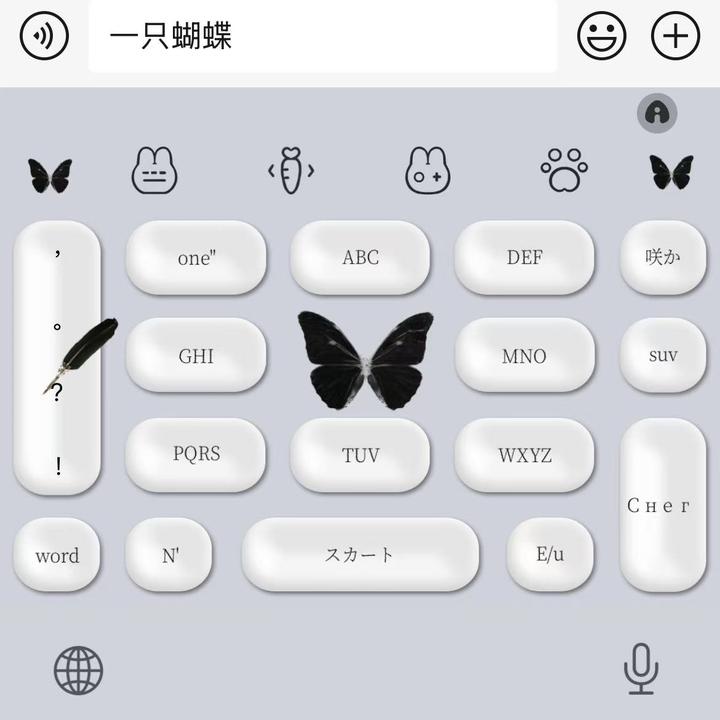Image resolution: width=720 pixels, height=720 pixels.
Task: Select the GHI key
Action: [x=196, y=356]
